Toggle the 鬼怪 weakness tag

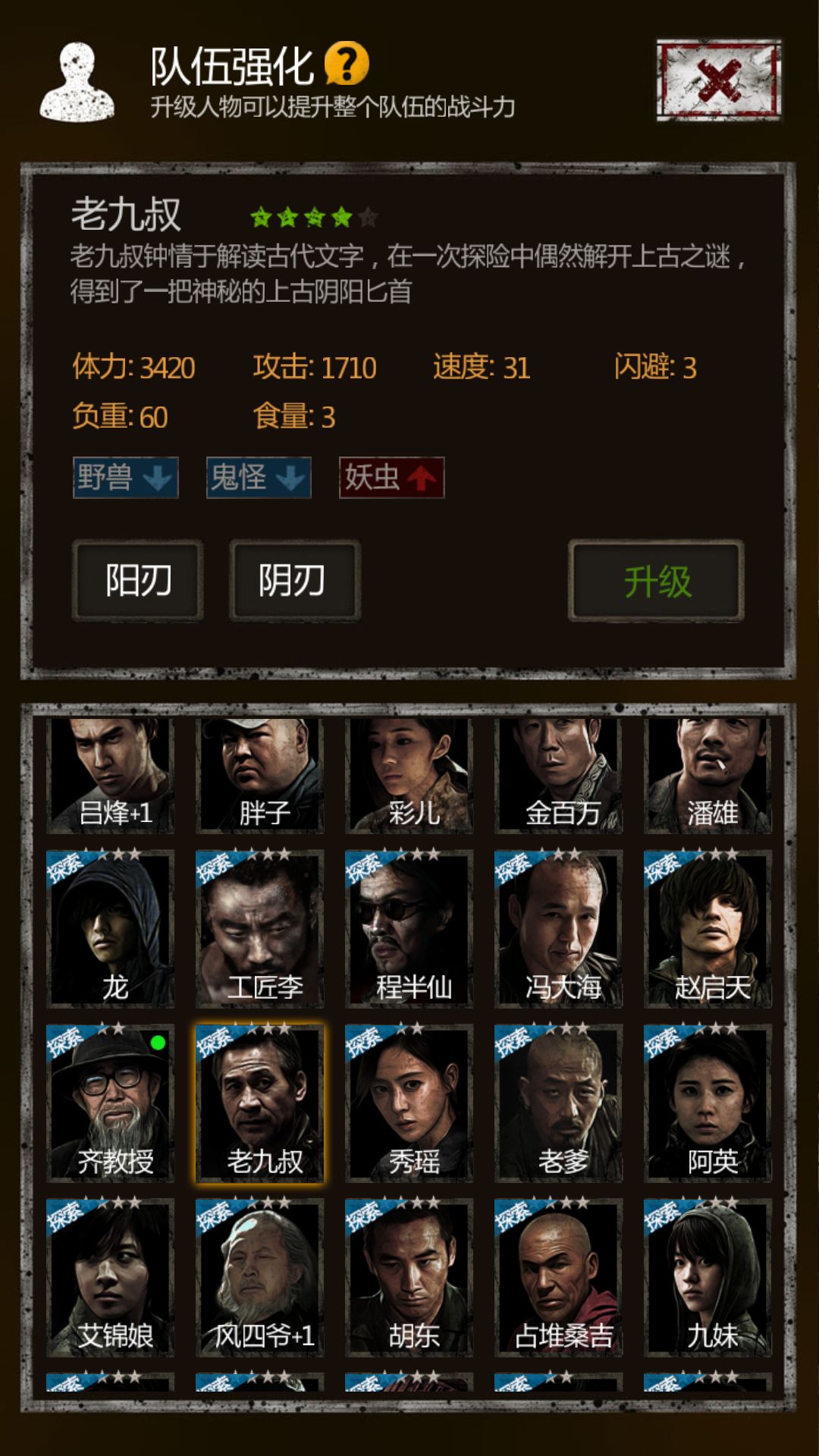coord(257,478)
